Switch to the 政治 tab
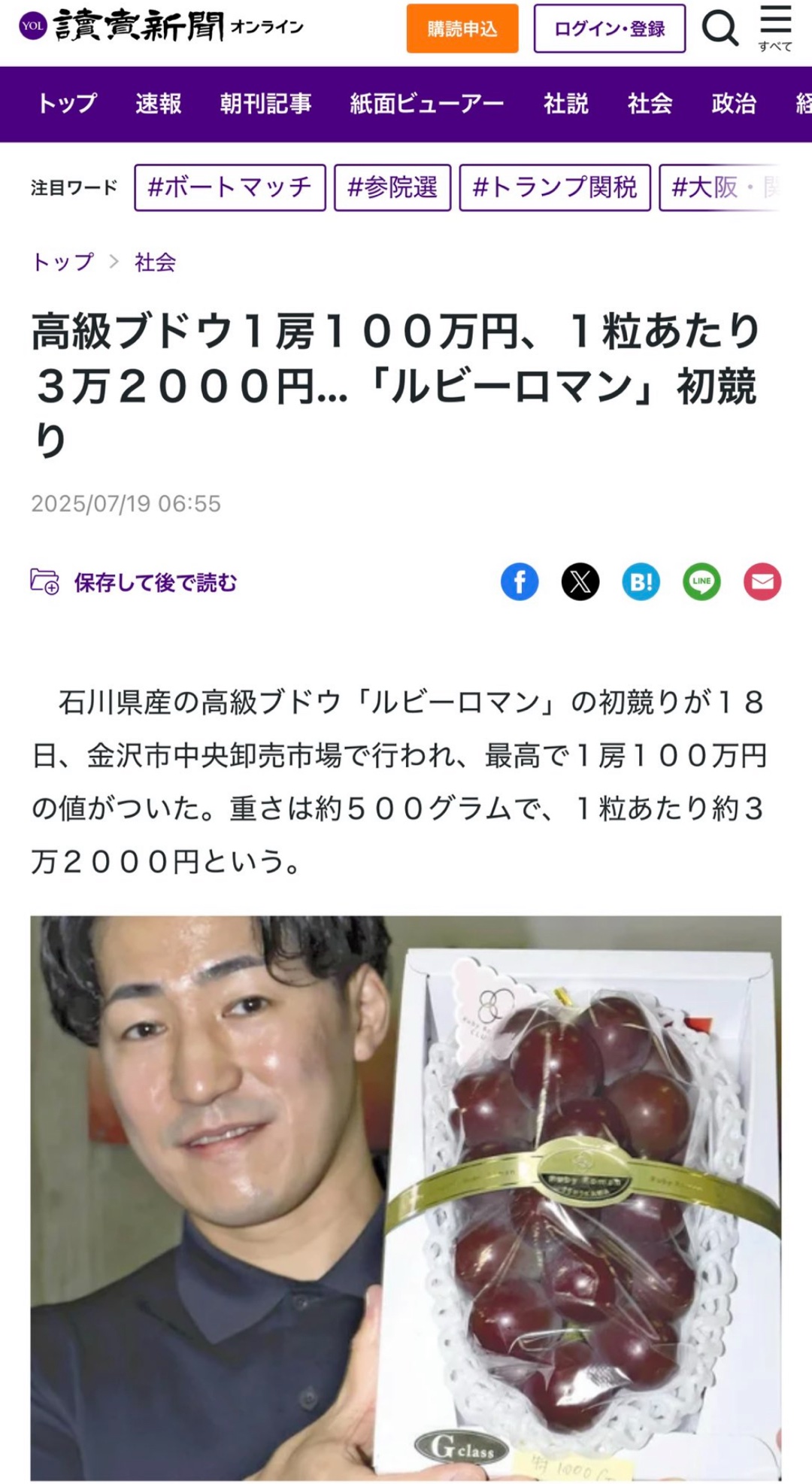812x1484 pixels. point(733,104)
